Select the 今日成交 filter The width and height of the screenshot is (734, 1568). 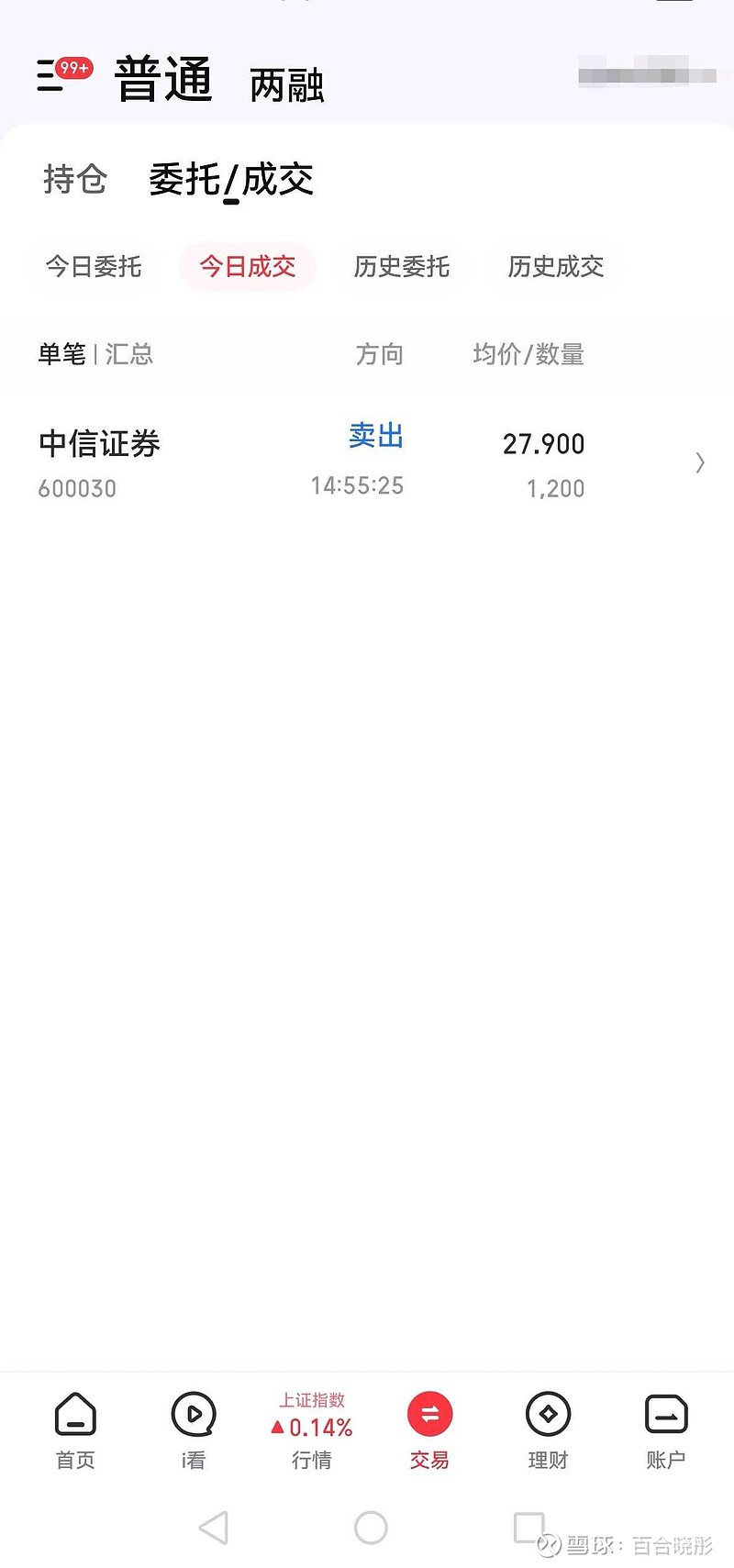[x=247, y=267]
